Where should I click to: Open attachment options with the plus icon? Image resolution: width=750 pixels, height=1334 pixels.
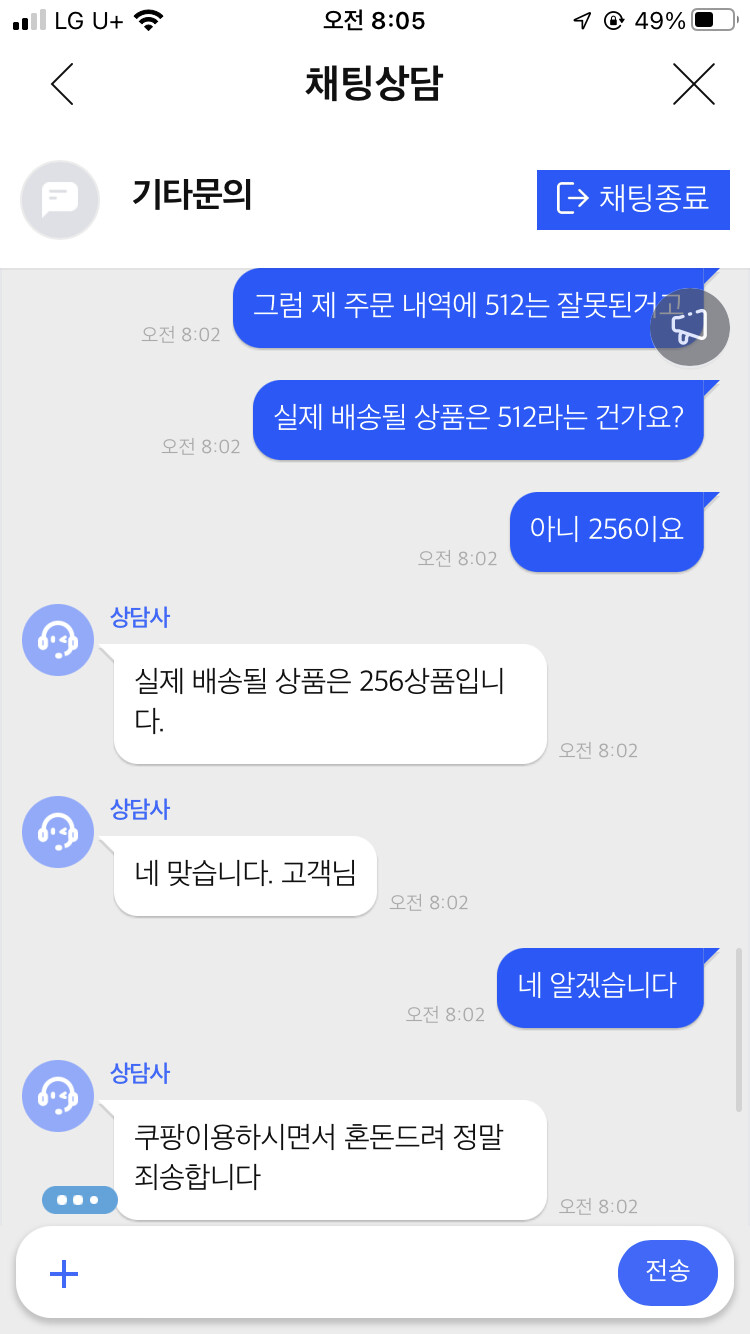click(x=63, y=1273)
